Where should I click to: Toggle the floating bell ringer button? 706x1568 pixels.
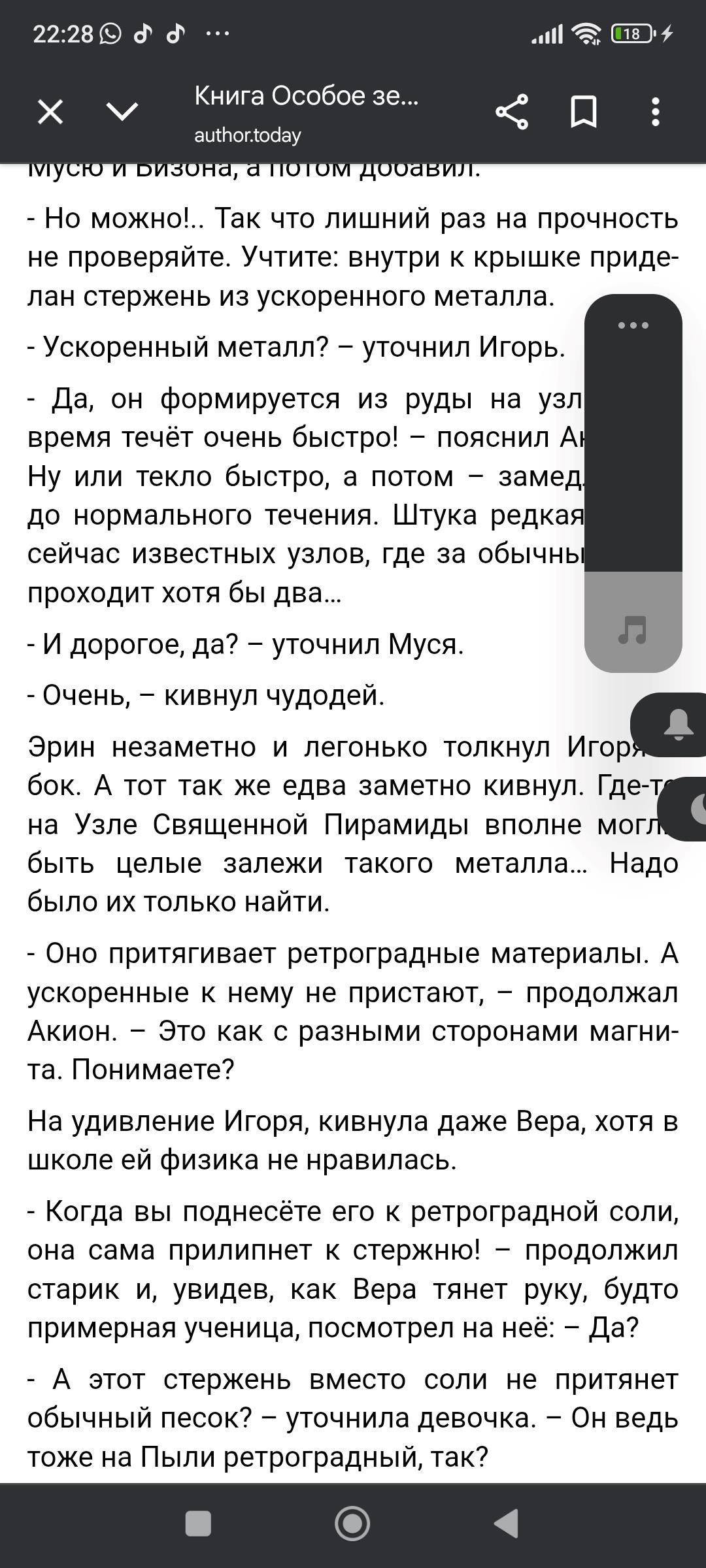tap(677, 724)
